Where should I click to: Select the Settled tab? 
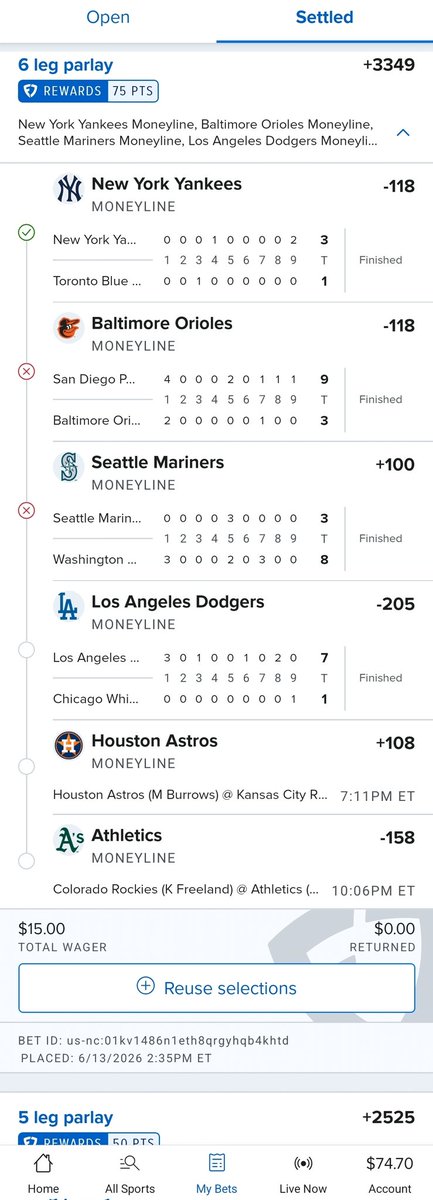(324, 18)
